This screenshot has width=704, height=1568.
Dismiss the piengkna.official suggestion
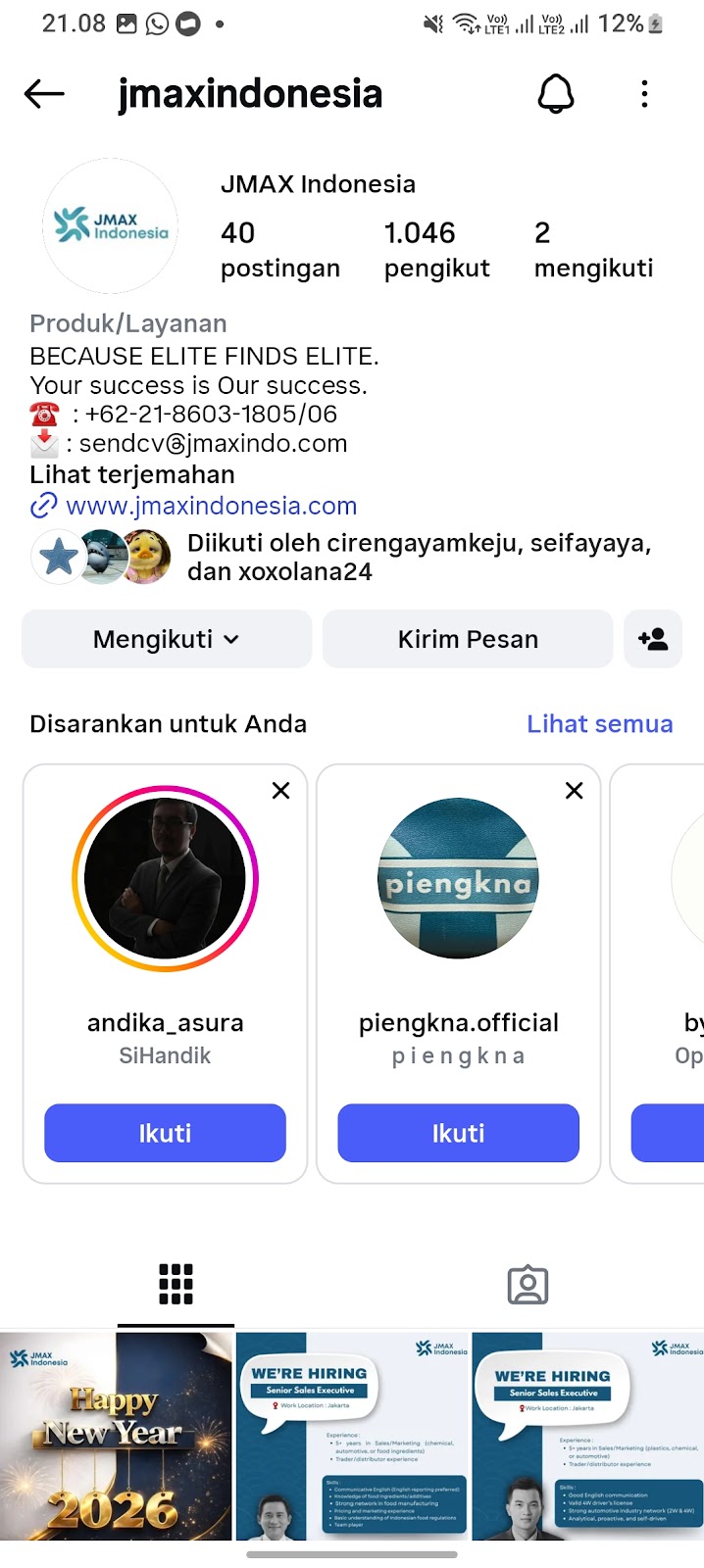point(575,791)
